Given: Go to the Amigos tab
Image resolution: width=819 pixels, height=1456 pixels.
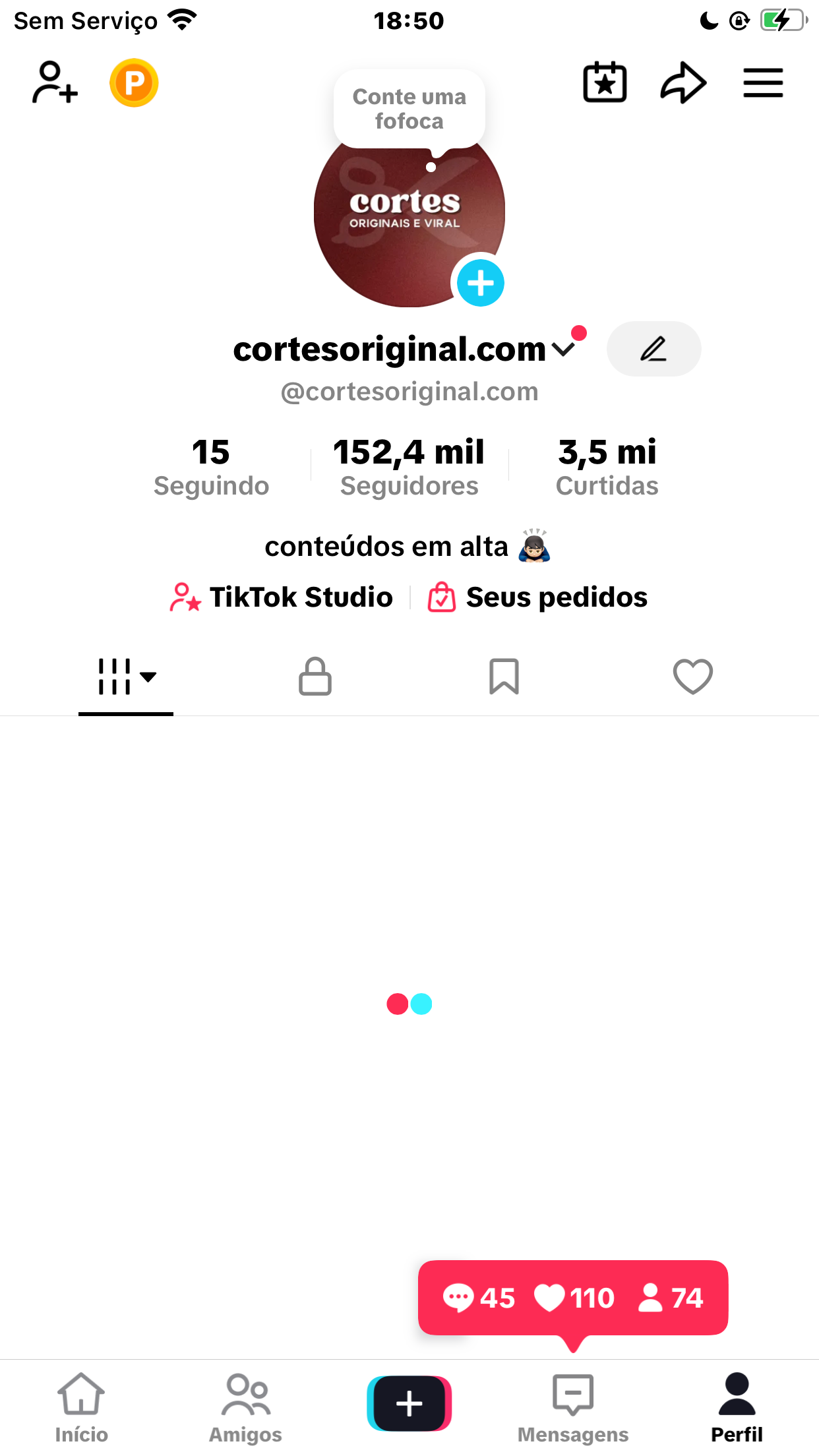Looking at the screenshot, I should point(245,1407).
